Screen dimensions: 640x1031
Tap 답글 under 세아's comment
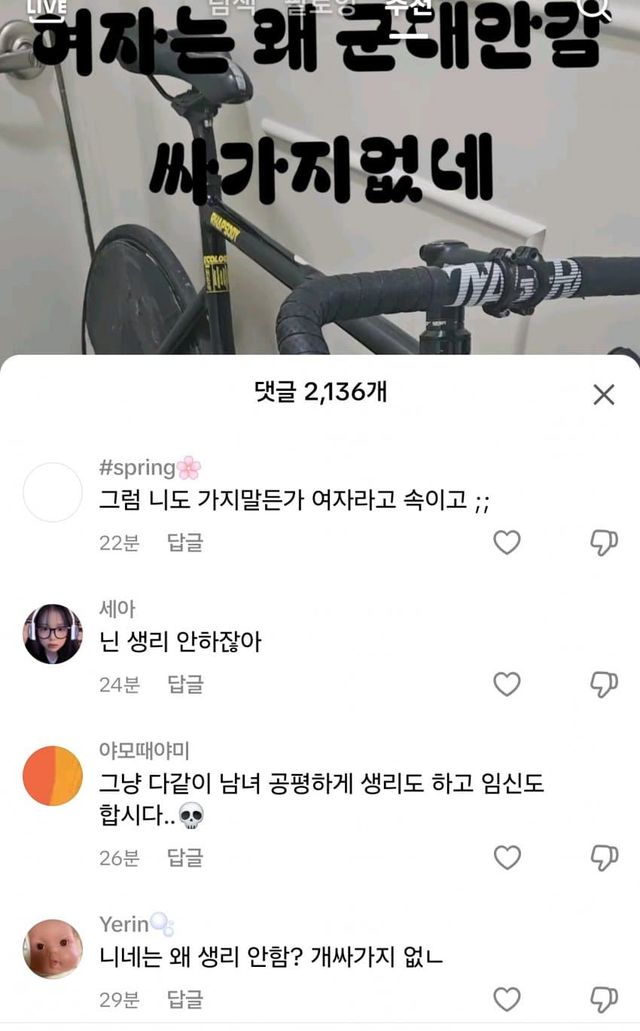(x=185, y=685)
